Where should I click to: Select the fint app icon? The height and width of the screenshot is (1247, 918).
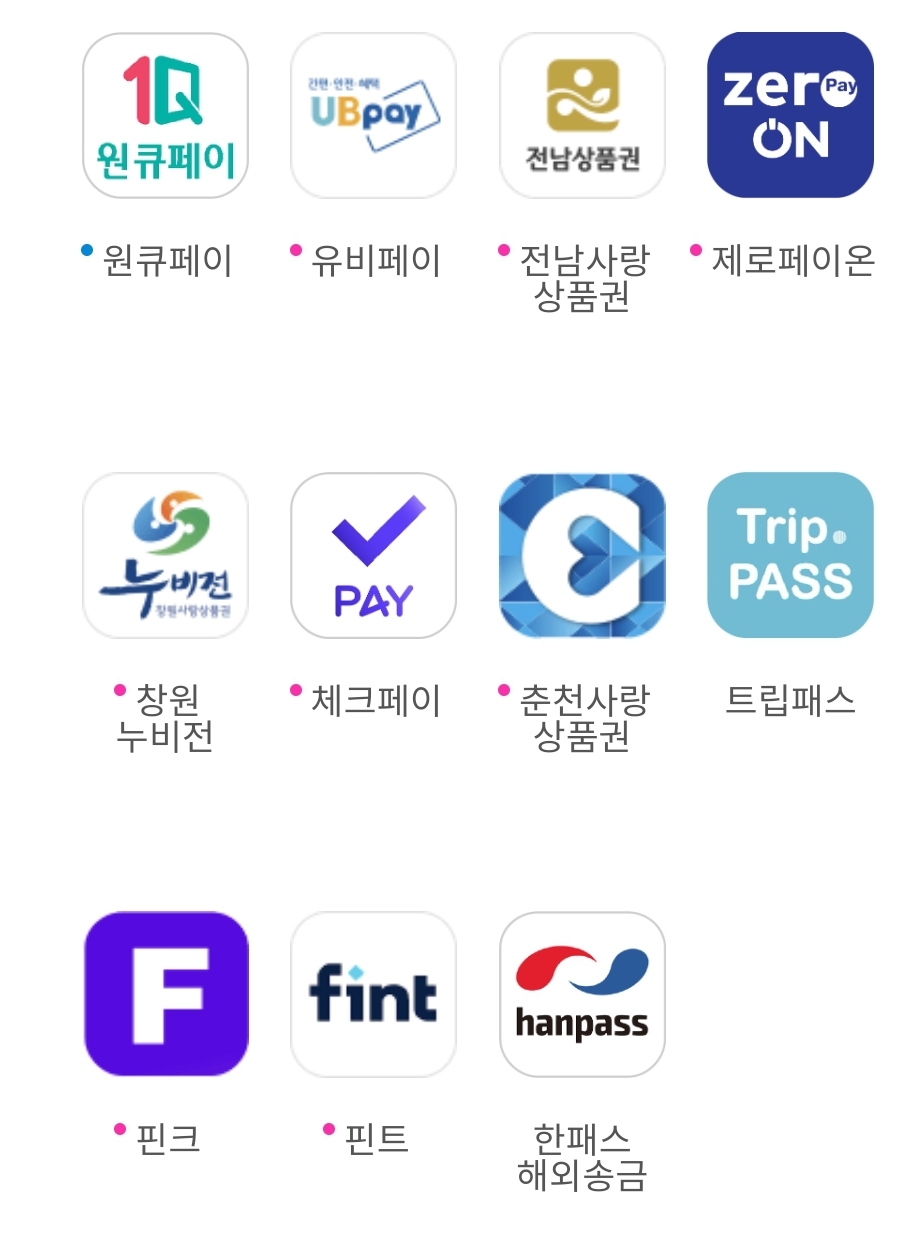pyautogui.click(x=373, y=995)
